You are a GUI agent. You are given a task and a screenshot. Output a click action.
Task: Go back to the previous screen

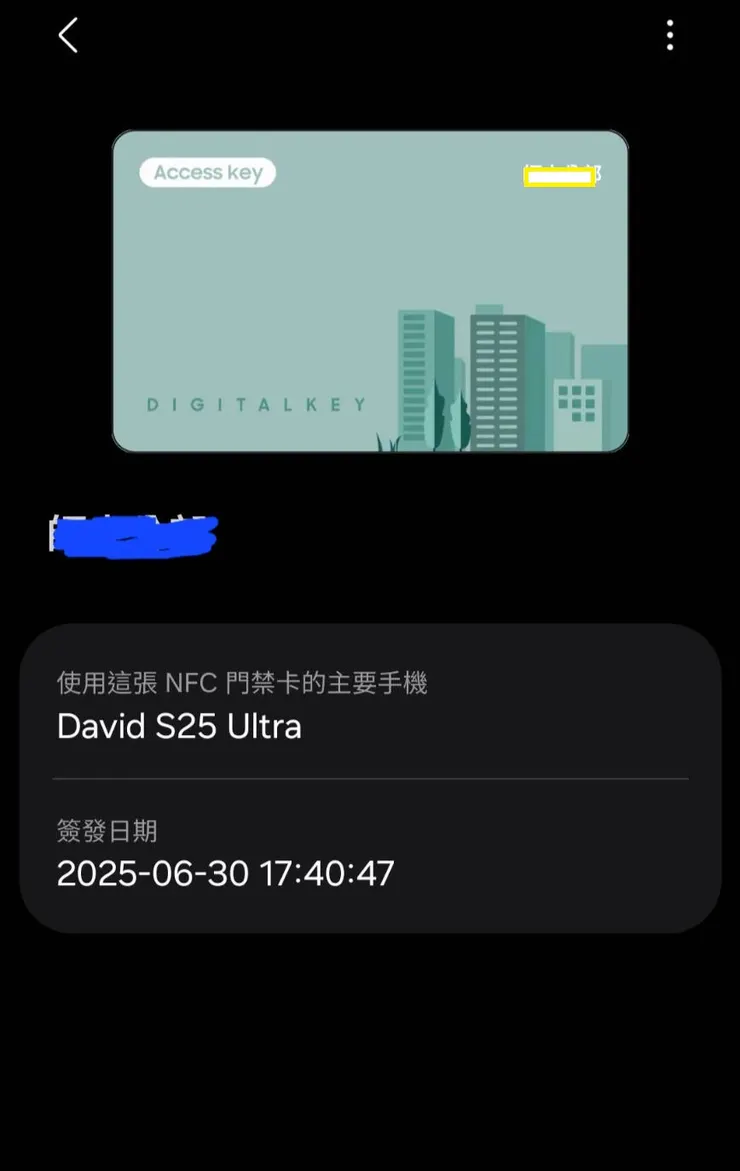pyautogui.click(x=68, y=36)
